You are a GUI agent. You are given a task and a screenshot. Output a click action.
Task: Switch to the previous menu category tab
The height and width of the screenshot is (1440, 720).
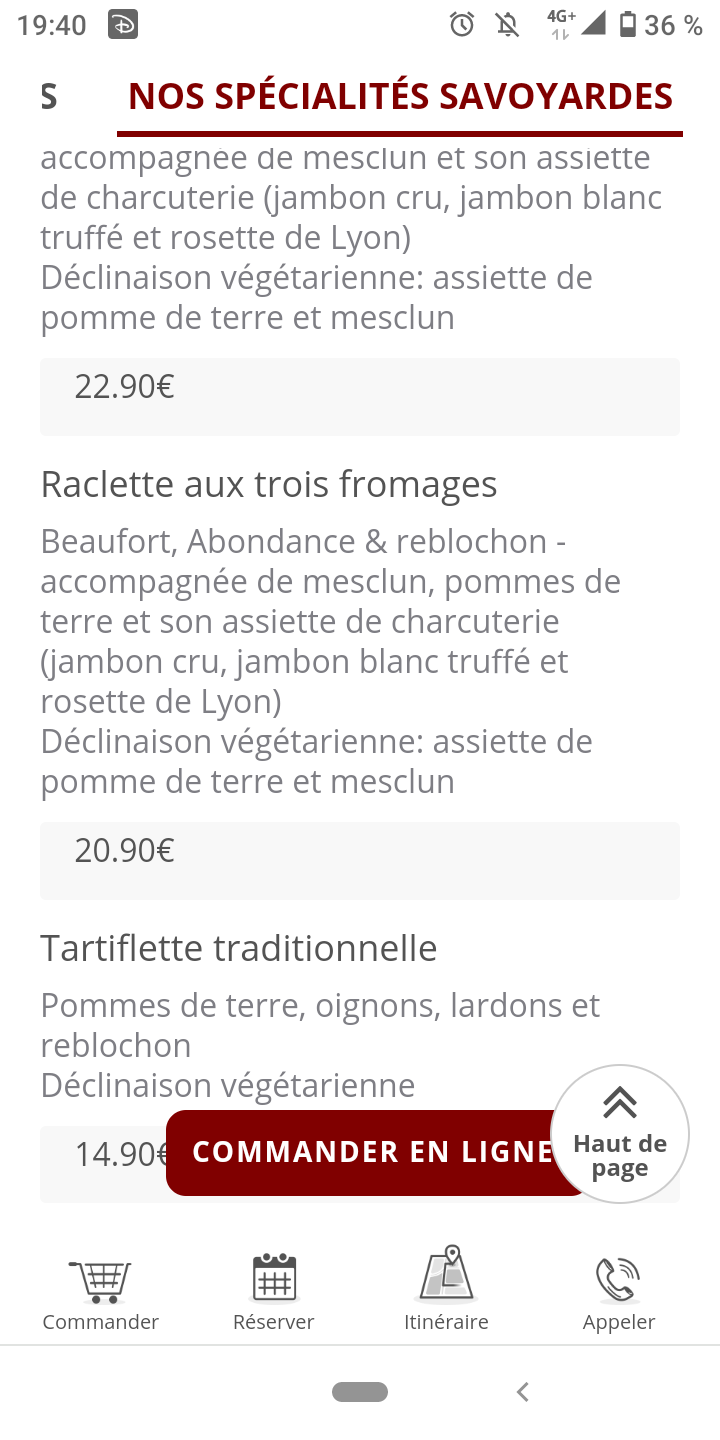click(48, 97)
